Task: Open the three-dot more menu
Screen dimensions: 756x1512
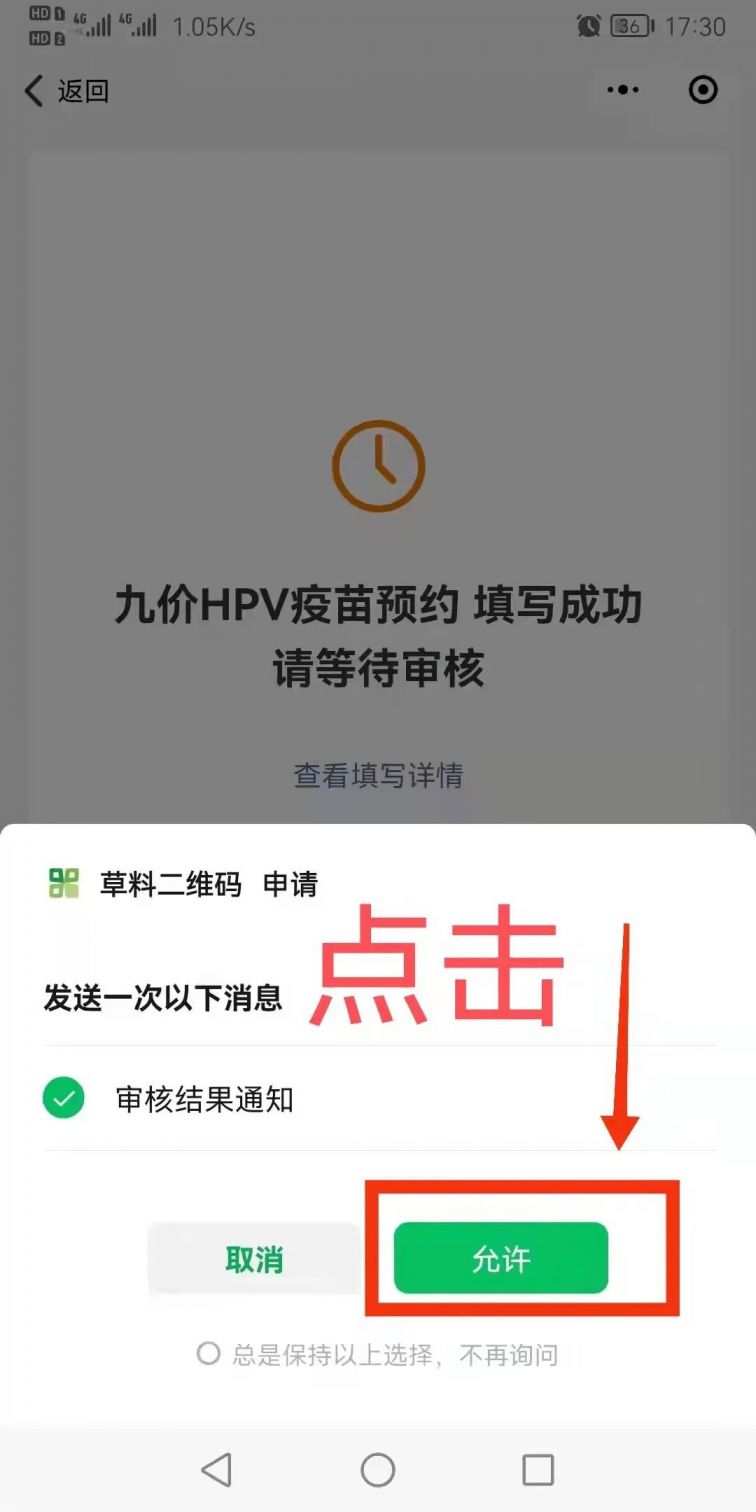Action: coord(622,90)
